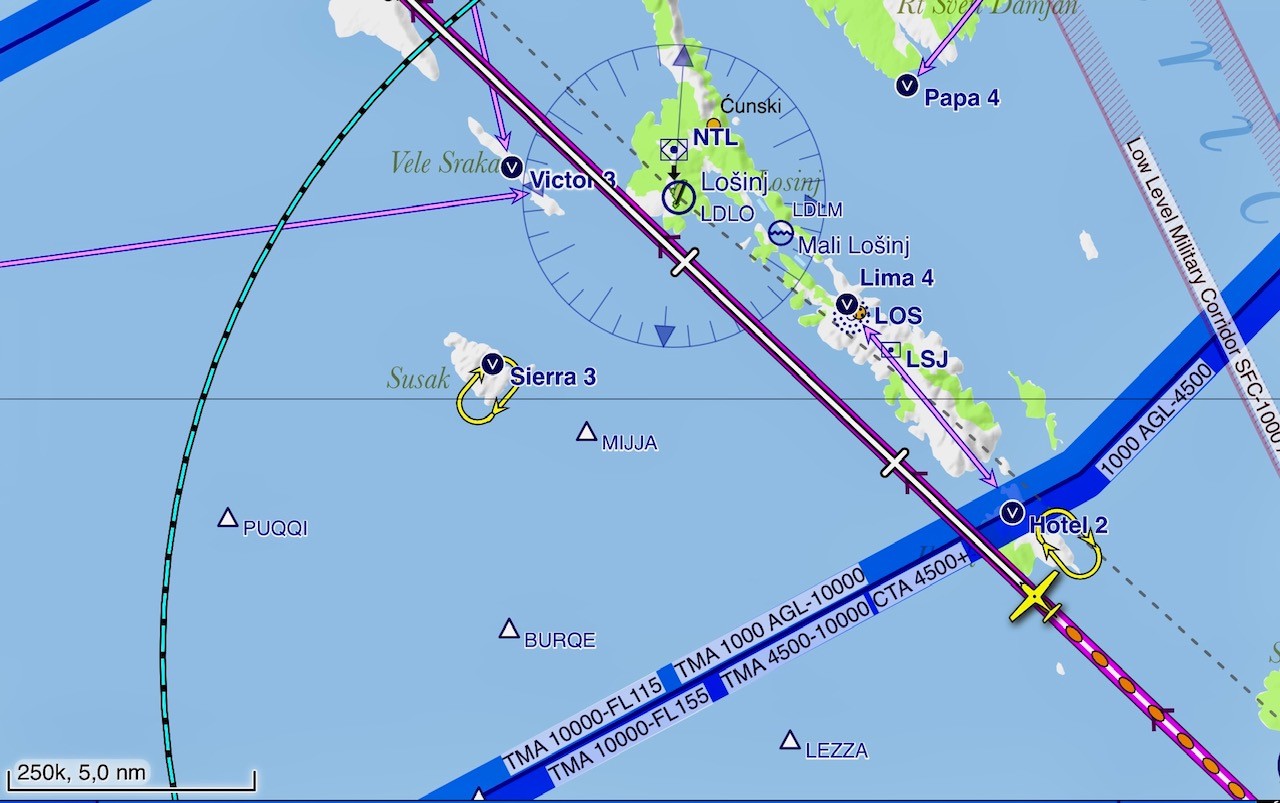Tap the yellow aircraft position symbol

[1035, 599]
